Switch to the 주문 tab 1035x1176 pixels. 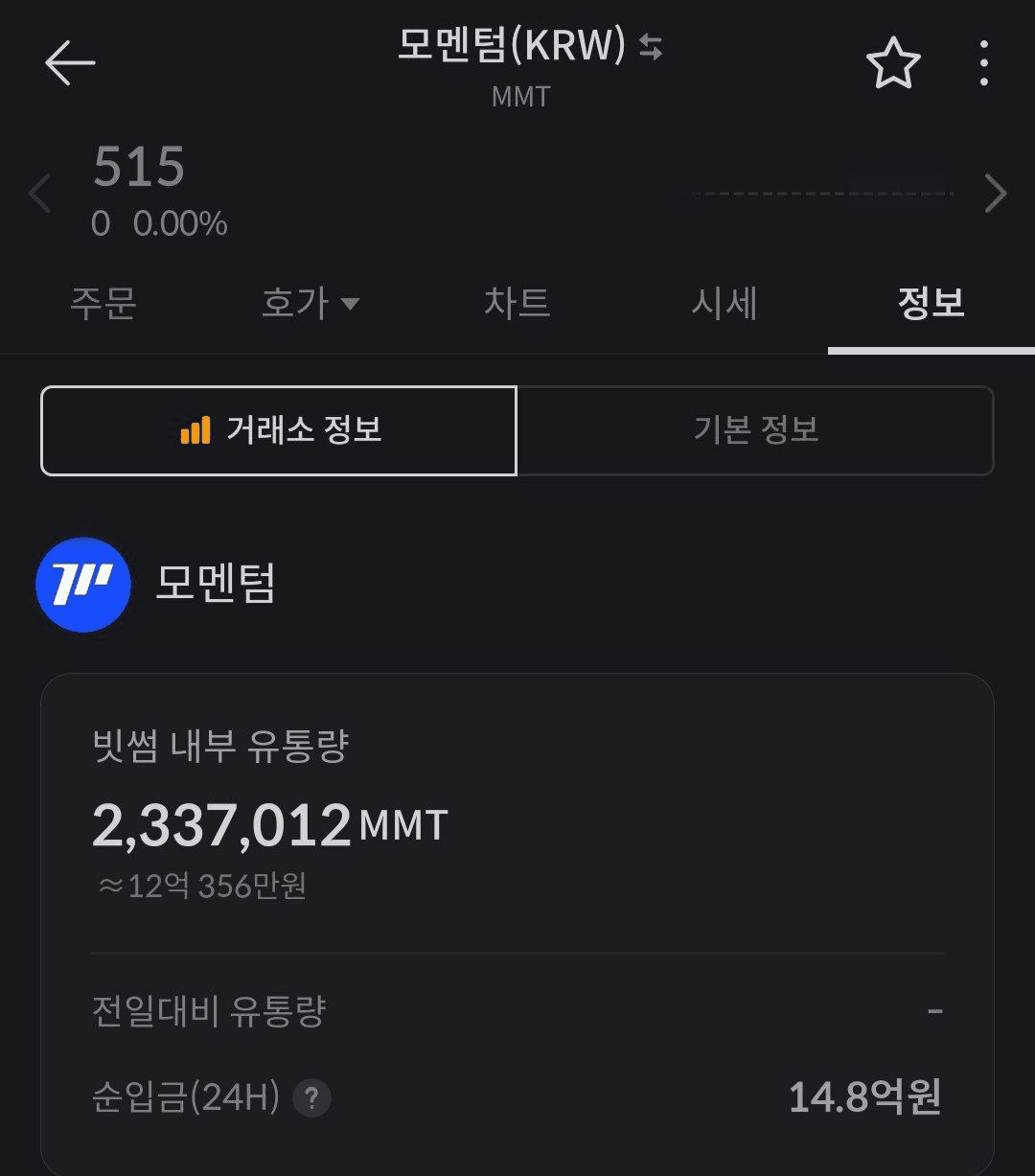tap(103, 303)
